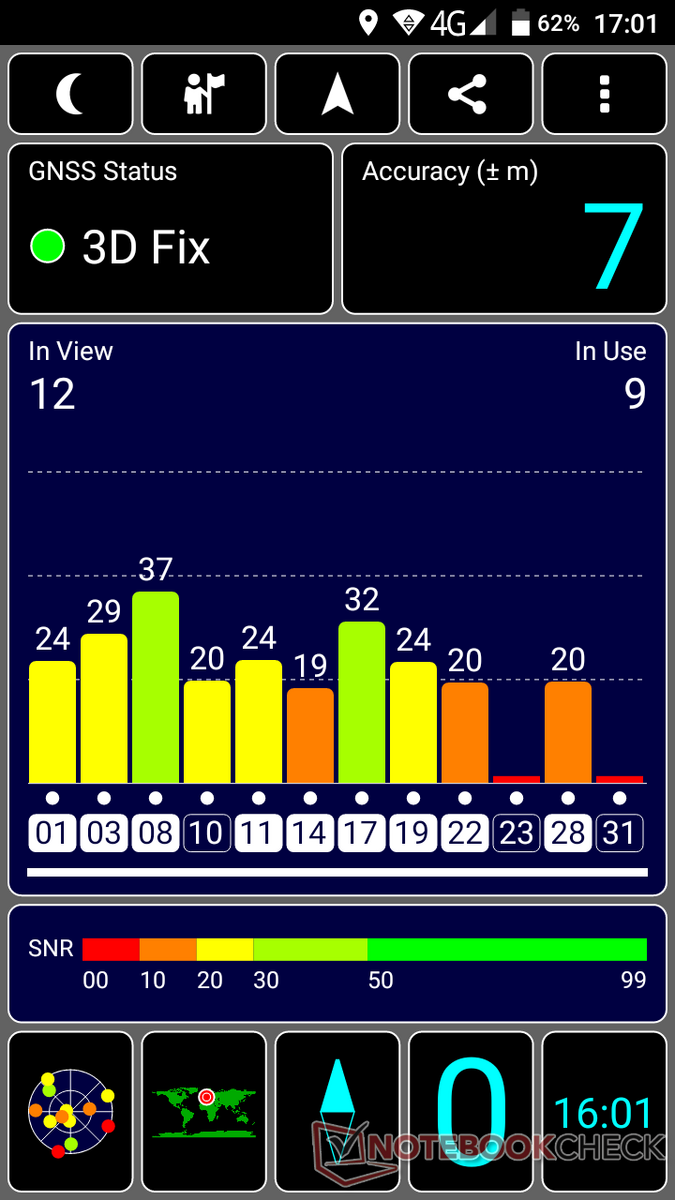This screenshot has width=675, height=1200.
Task: Toggle night mode with the moon icon
Action: pos(71,94)
